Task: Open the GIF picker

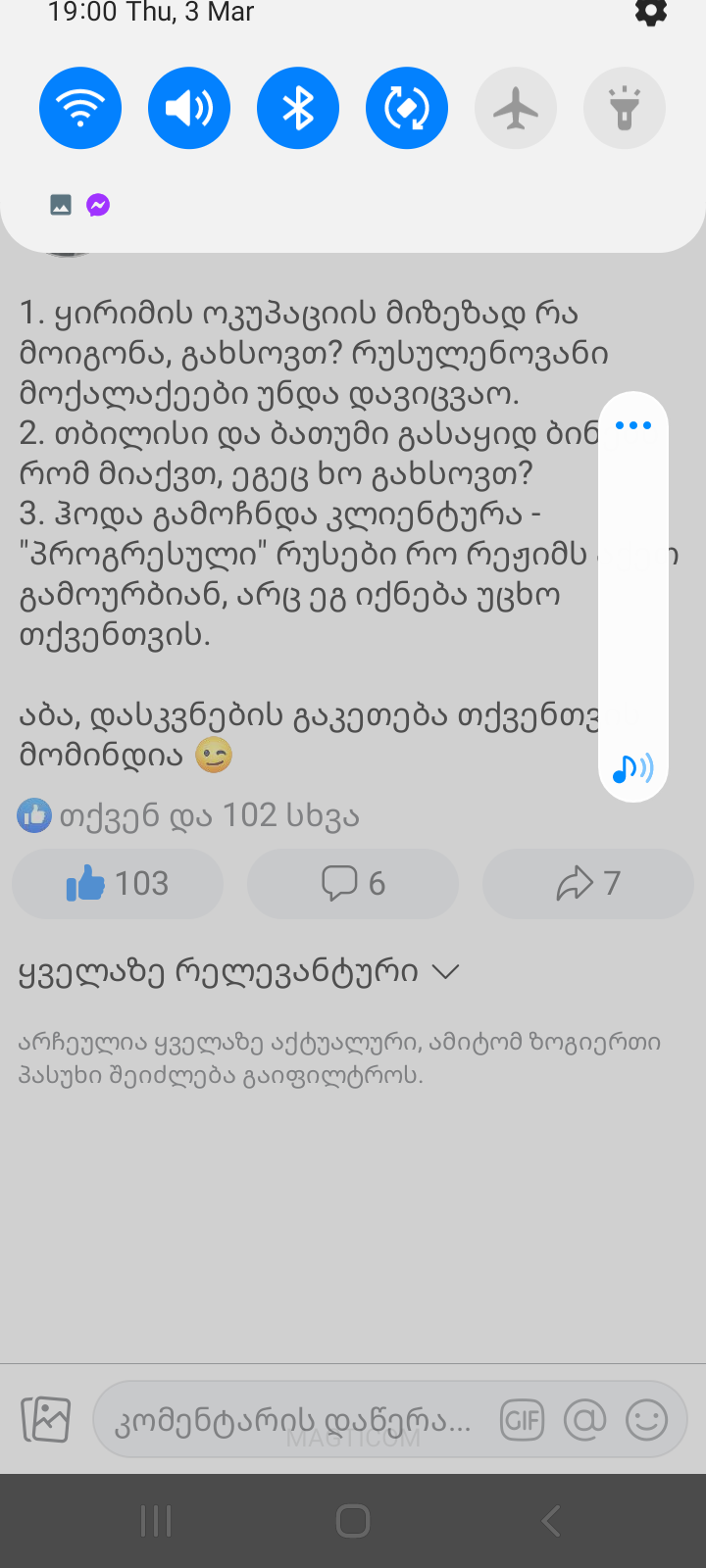Action: (x=522, y=1420)
